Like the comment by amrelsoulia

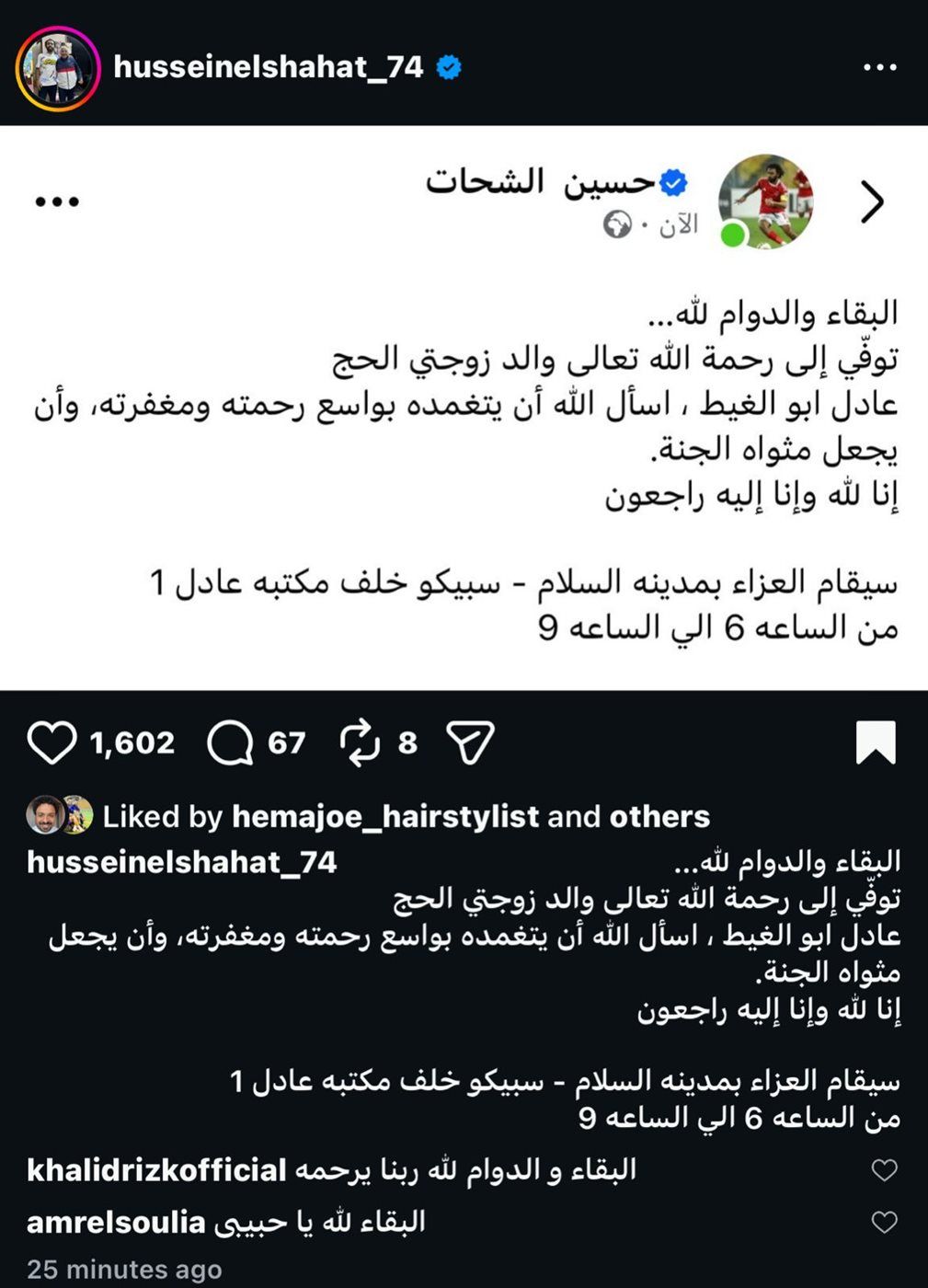pos(884,1223)
